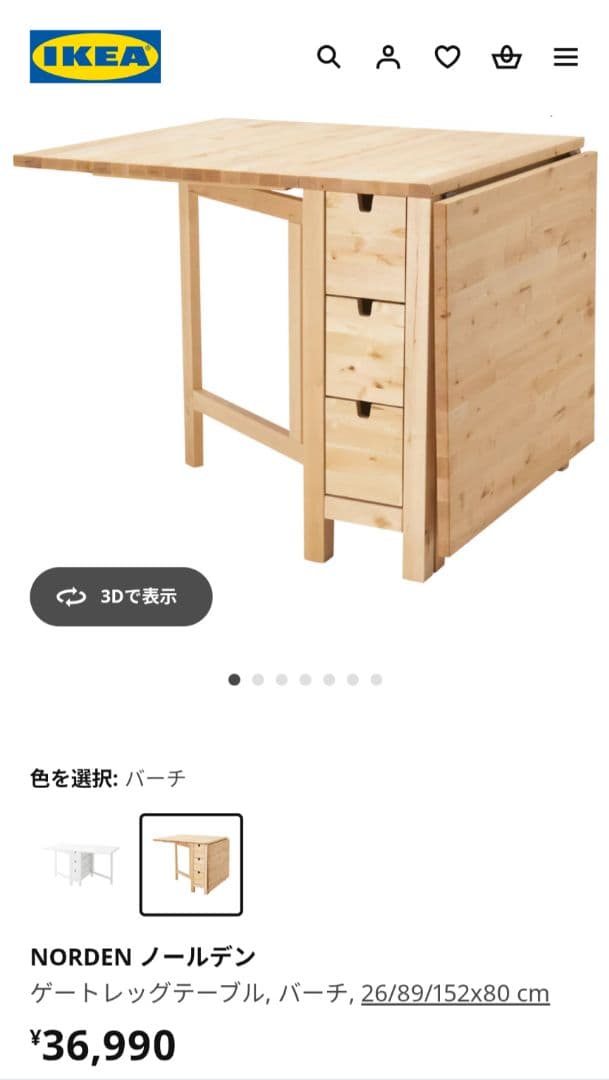Open the shopping basket

(x=506, y=57)
